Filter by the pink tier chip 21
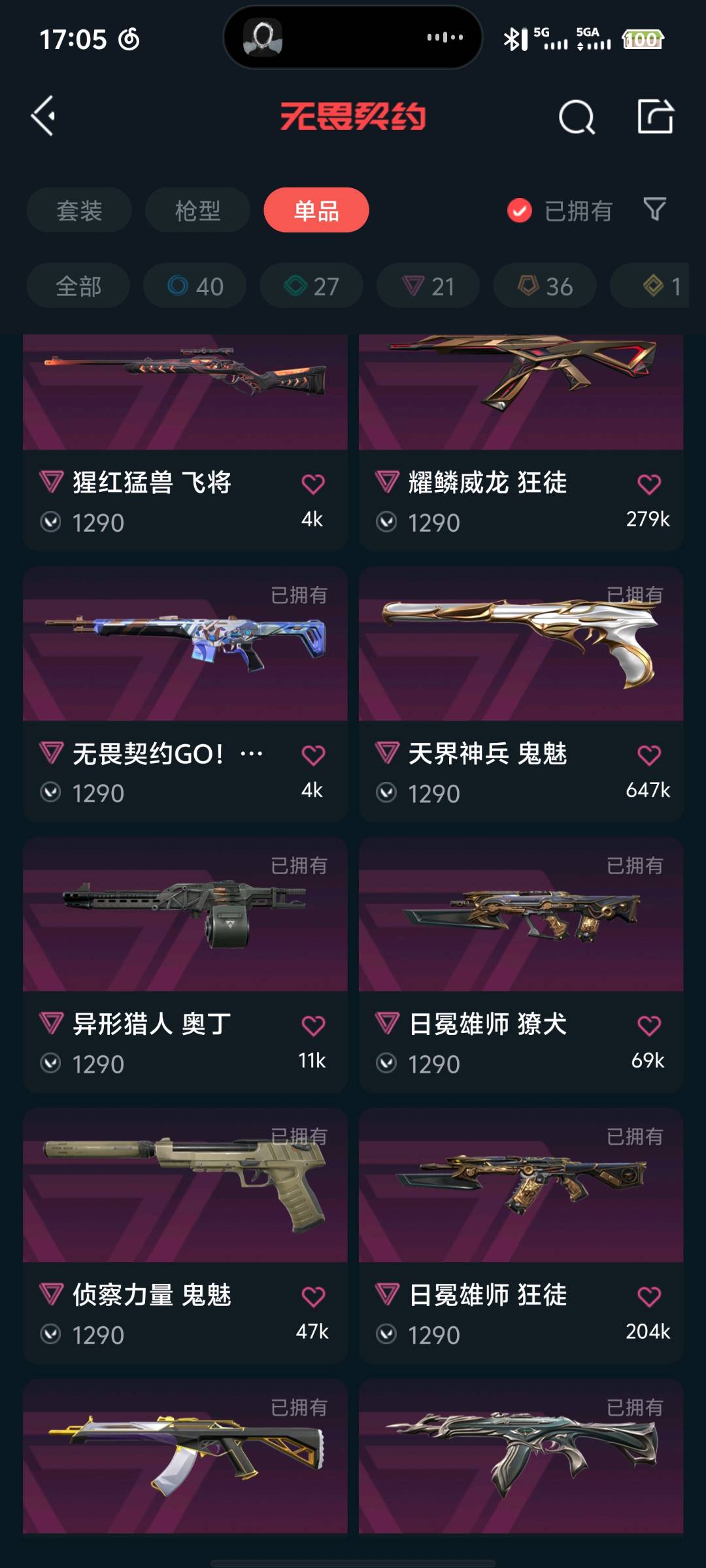Image resolution: width=706 pixels, height=1568 pixels. (428, 286)
